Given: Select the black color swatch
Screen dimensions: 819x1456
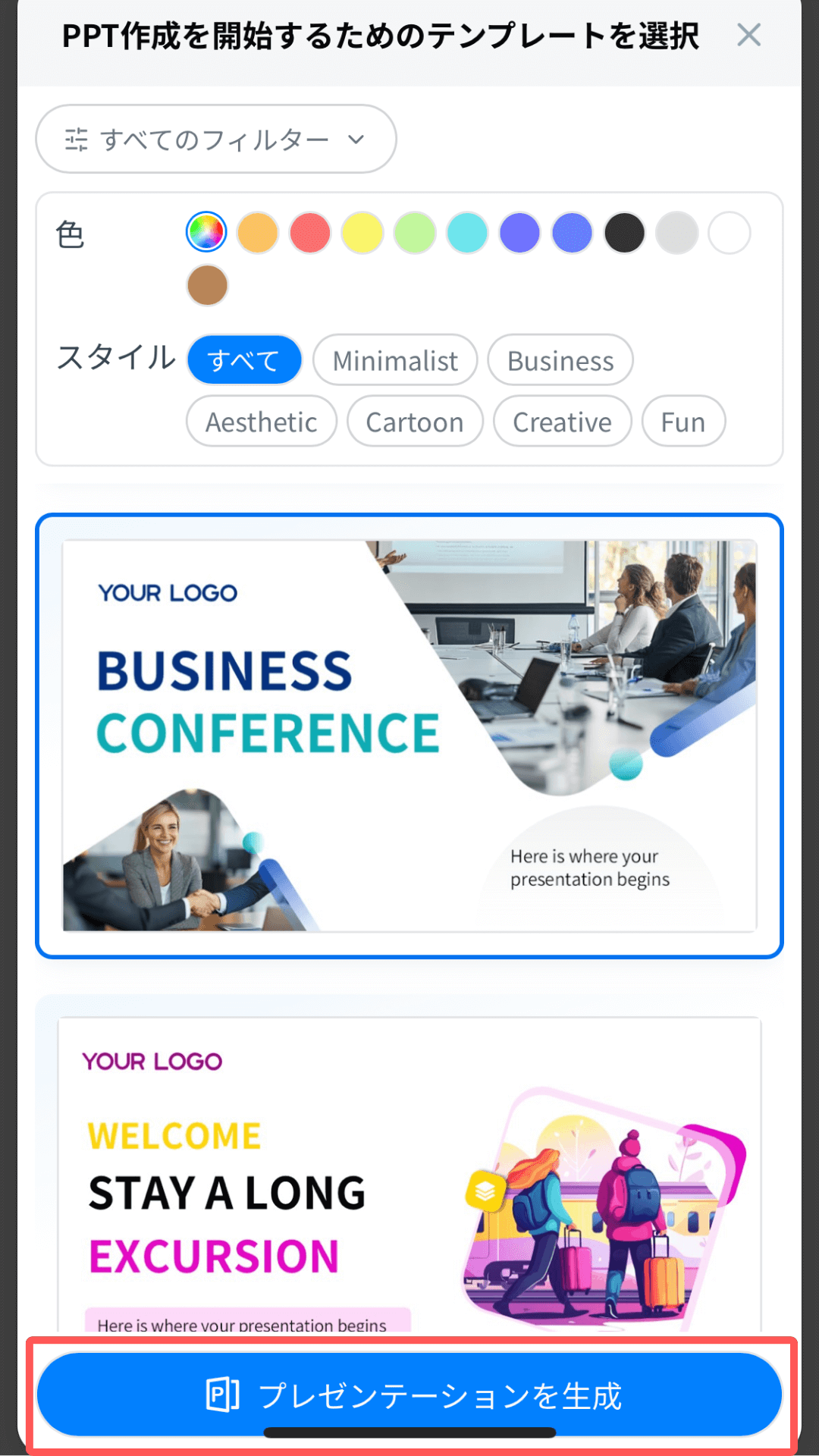Looking at the screenshot, I should coord(624,233).
